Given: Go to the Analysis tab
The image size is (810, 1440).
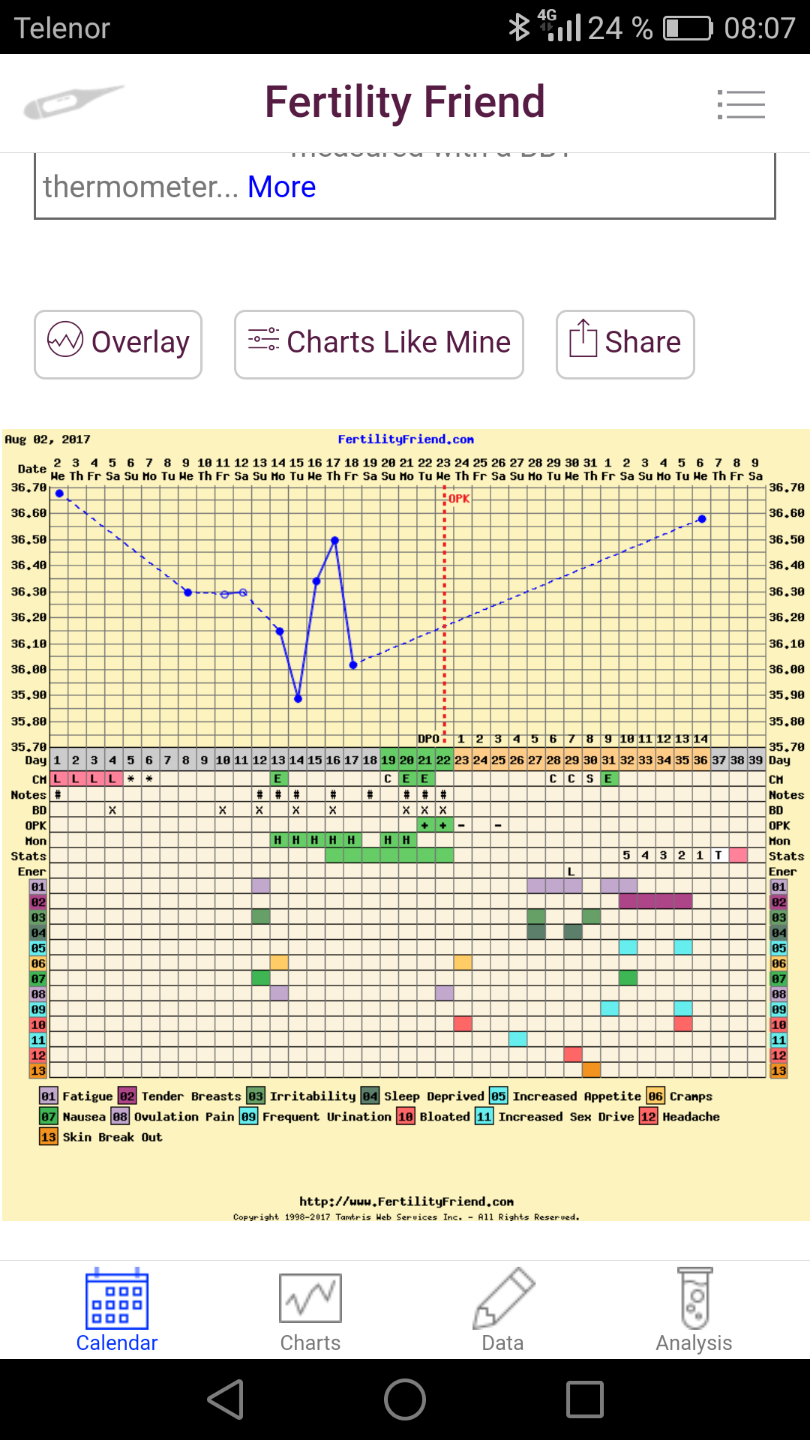Looking at the screenshot, I should point(694,1310).
